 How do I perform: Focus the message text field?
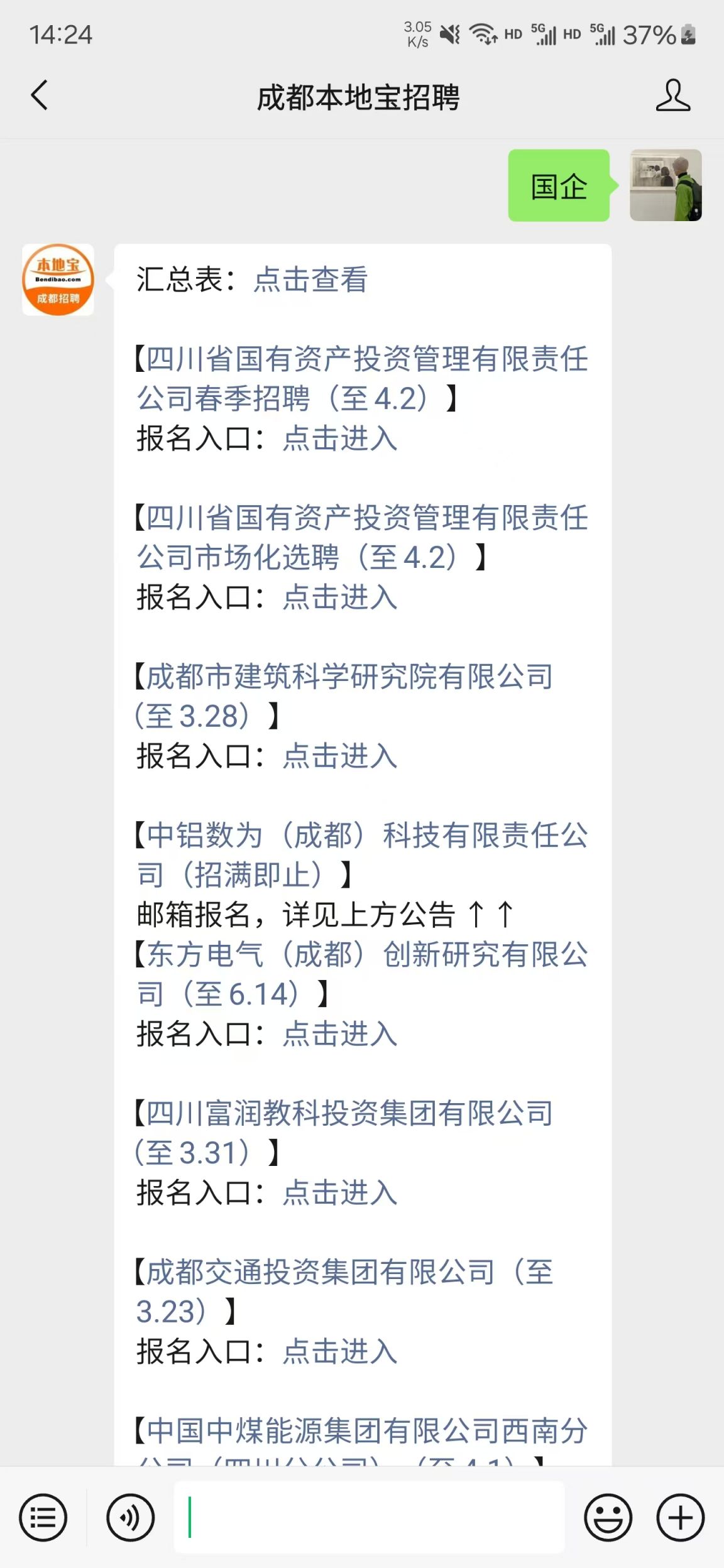369,1518
